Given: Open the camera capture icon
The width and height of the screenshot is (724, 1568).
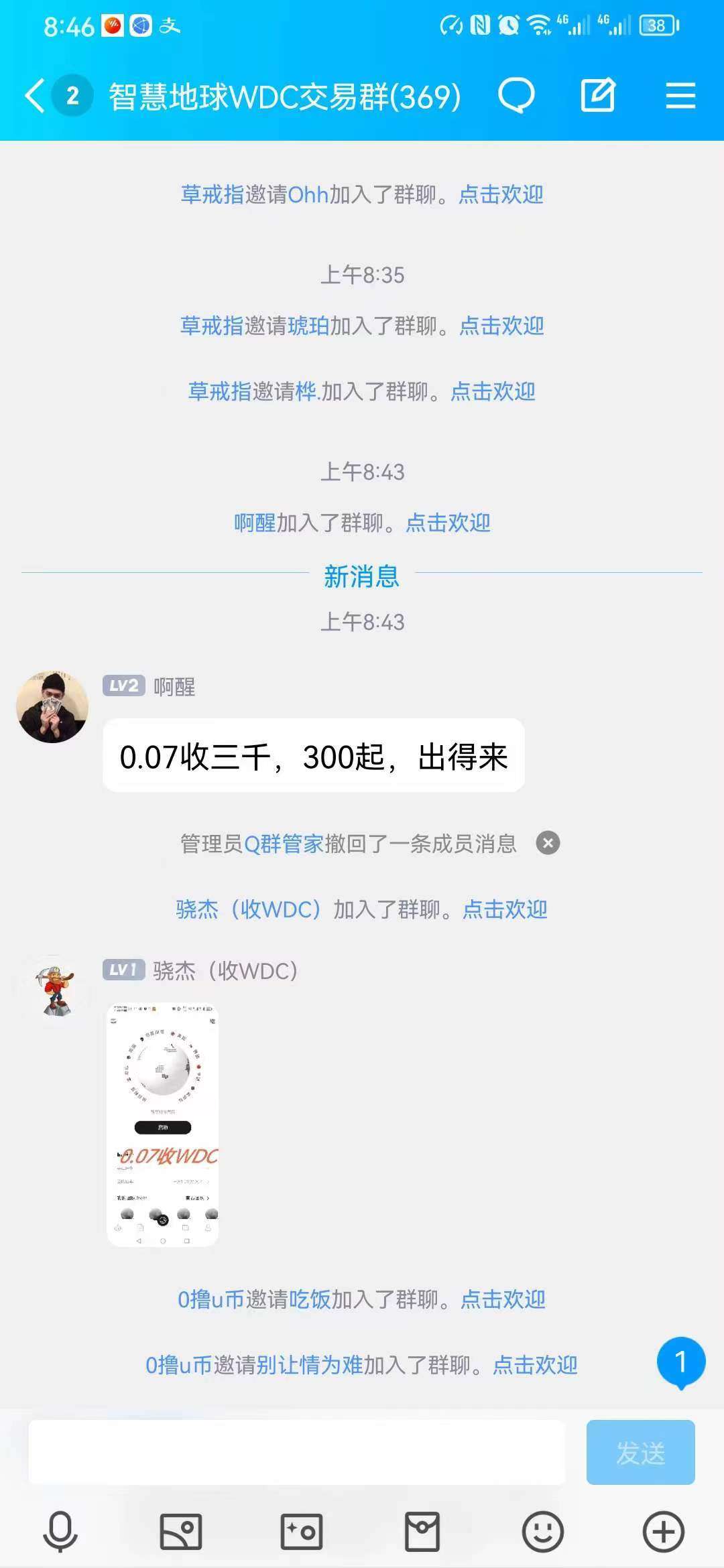Looking at the screenshot, I should point(302,1532).
